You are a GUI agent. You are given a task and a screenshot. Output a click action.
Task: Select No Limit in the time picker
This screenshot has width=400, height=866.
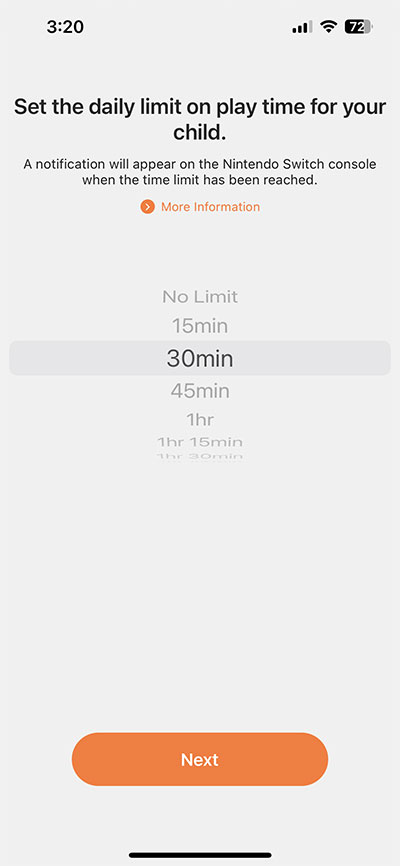(200, 297)
